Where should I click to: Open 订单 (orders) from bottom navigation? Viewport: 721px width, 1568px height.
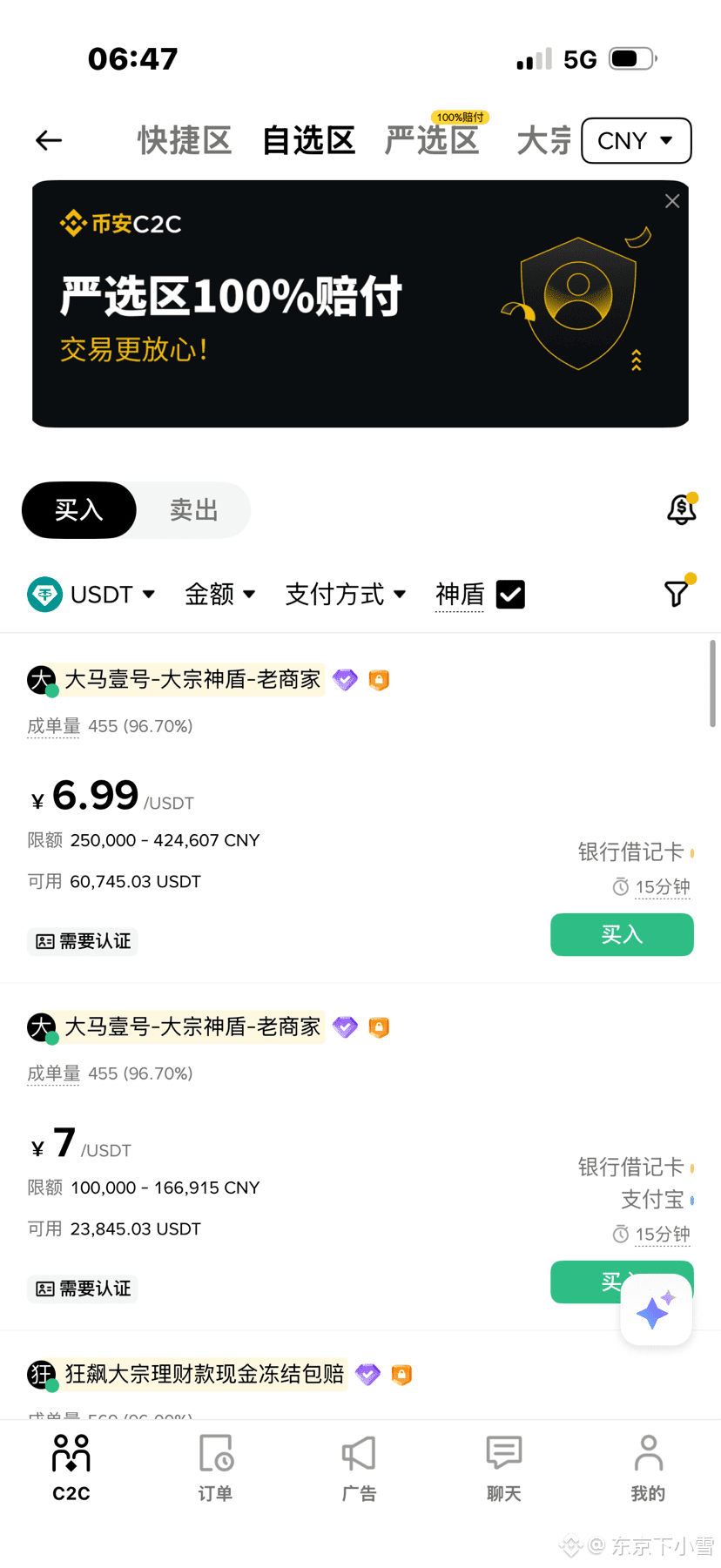pos(215,1468)
